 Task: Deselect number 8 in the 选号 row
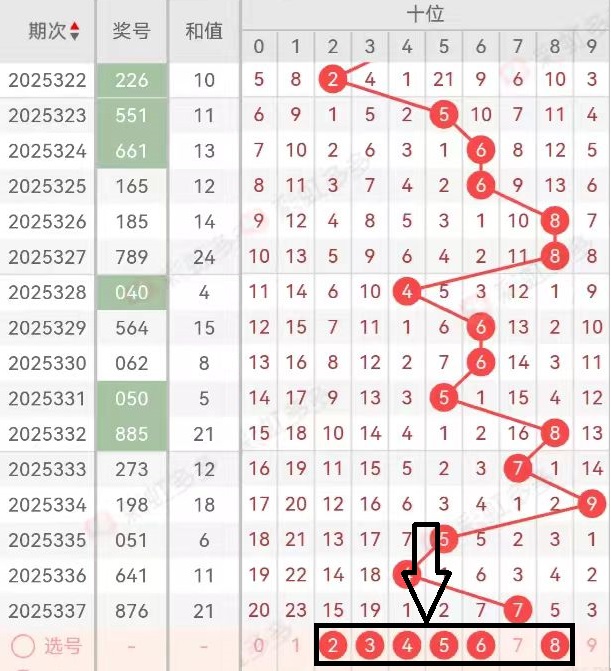554,645
